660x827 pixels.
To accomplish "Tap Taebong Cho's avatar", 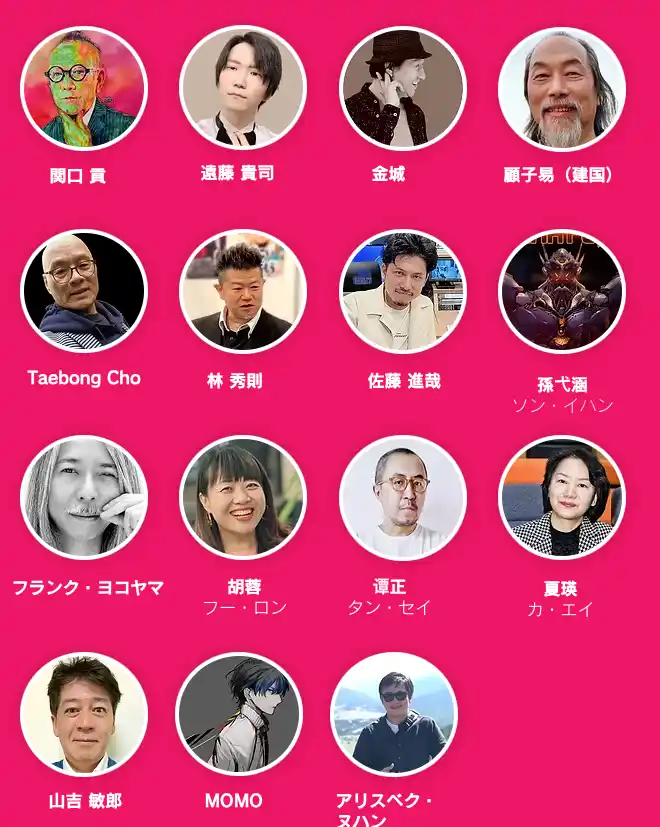I will pyautogui.click(x=83, y=292).
